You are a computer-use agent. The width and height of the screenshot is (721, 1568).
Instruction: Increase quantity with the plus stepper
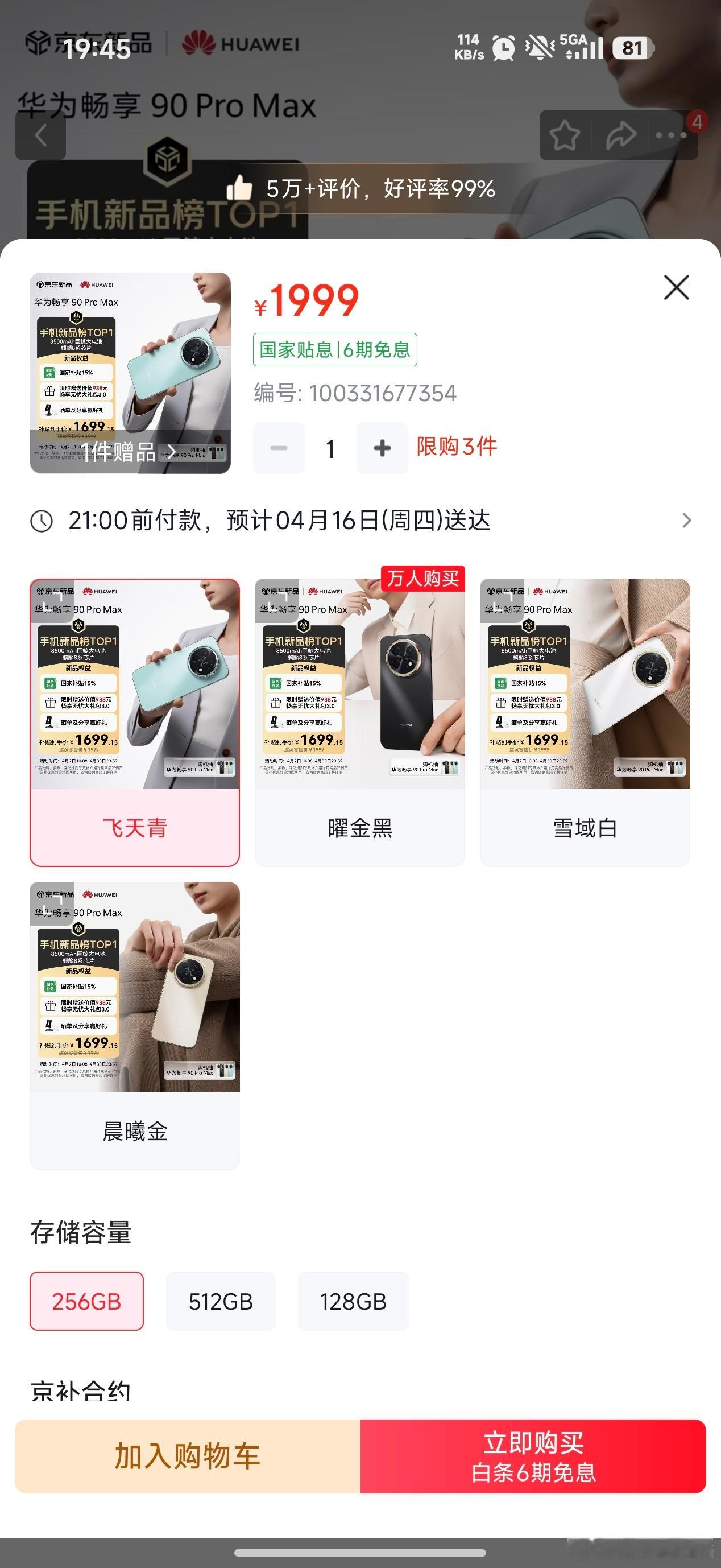click(x=382, y=448)
